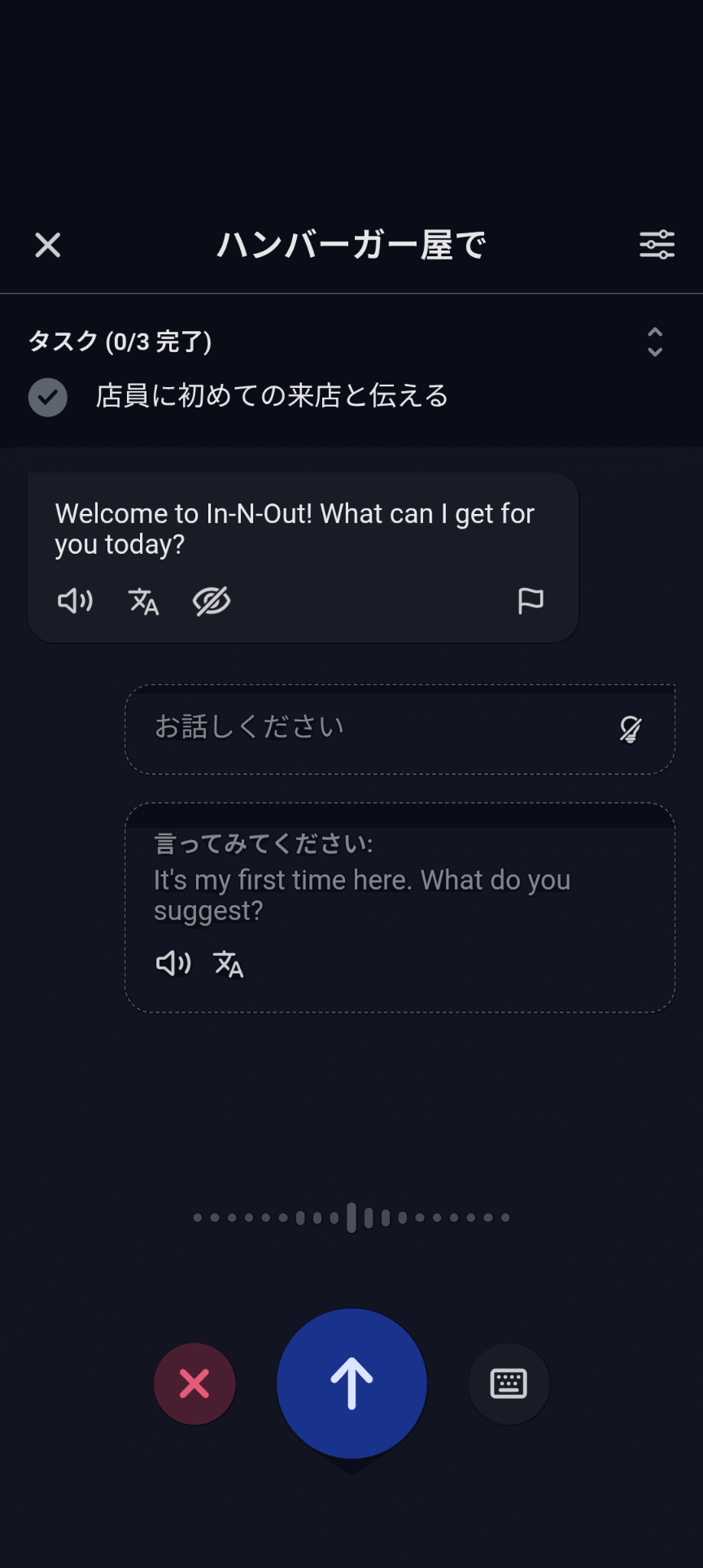Expand the タスク list
Viewport: 703px width, 1568px height.
(x=655, y=342)
